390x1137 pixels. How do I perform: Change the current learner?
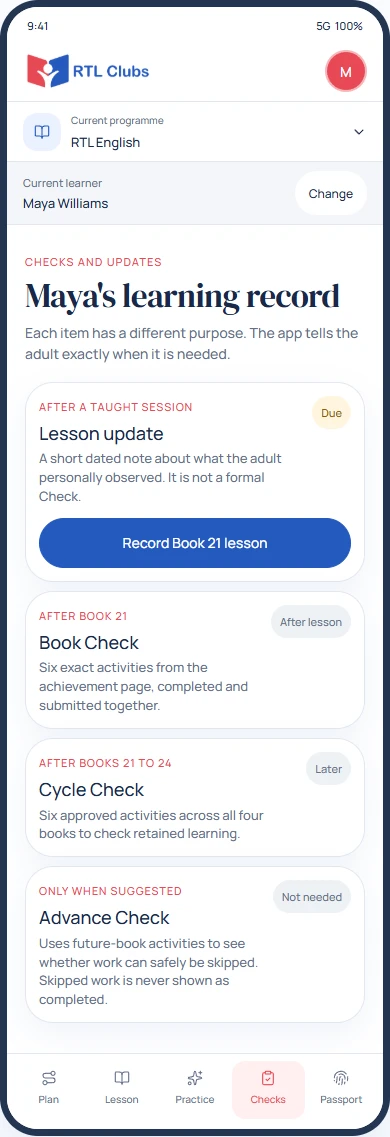[331, 194]
